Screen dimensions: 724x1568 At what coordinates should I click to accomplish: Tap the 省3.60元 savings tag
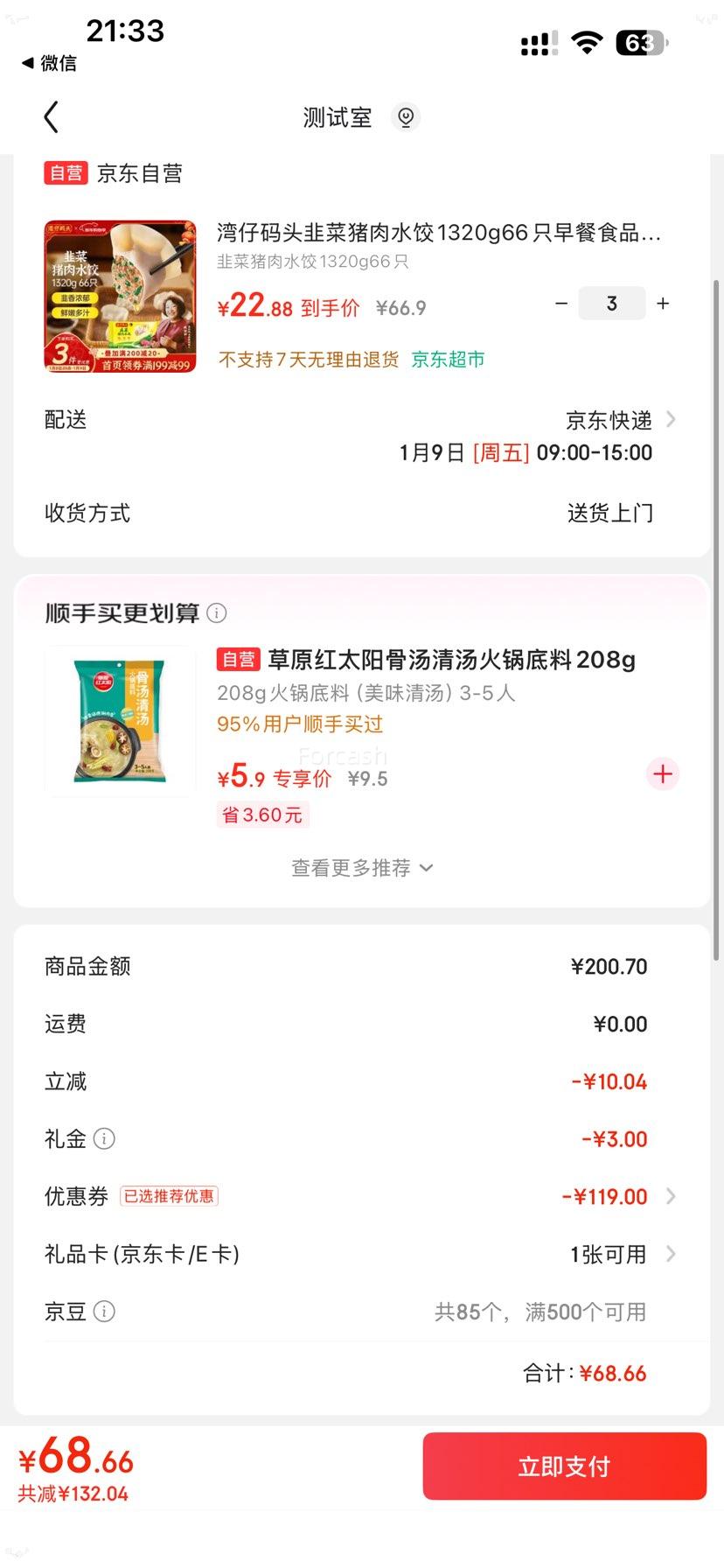coord(262,814)
